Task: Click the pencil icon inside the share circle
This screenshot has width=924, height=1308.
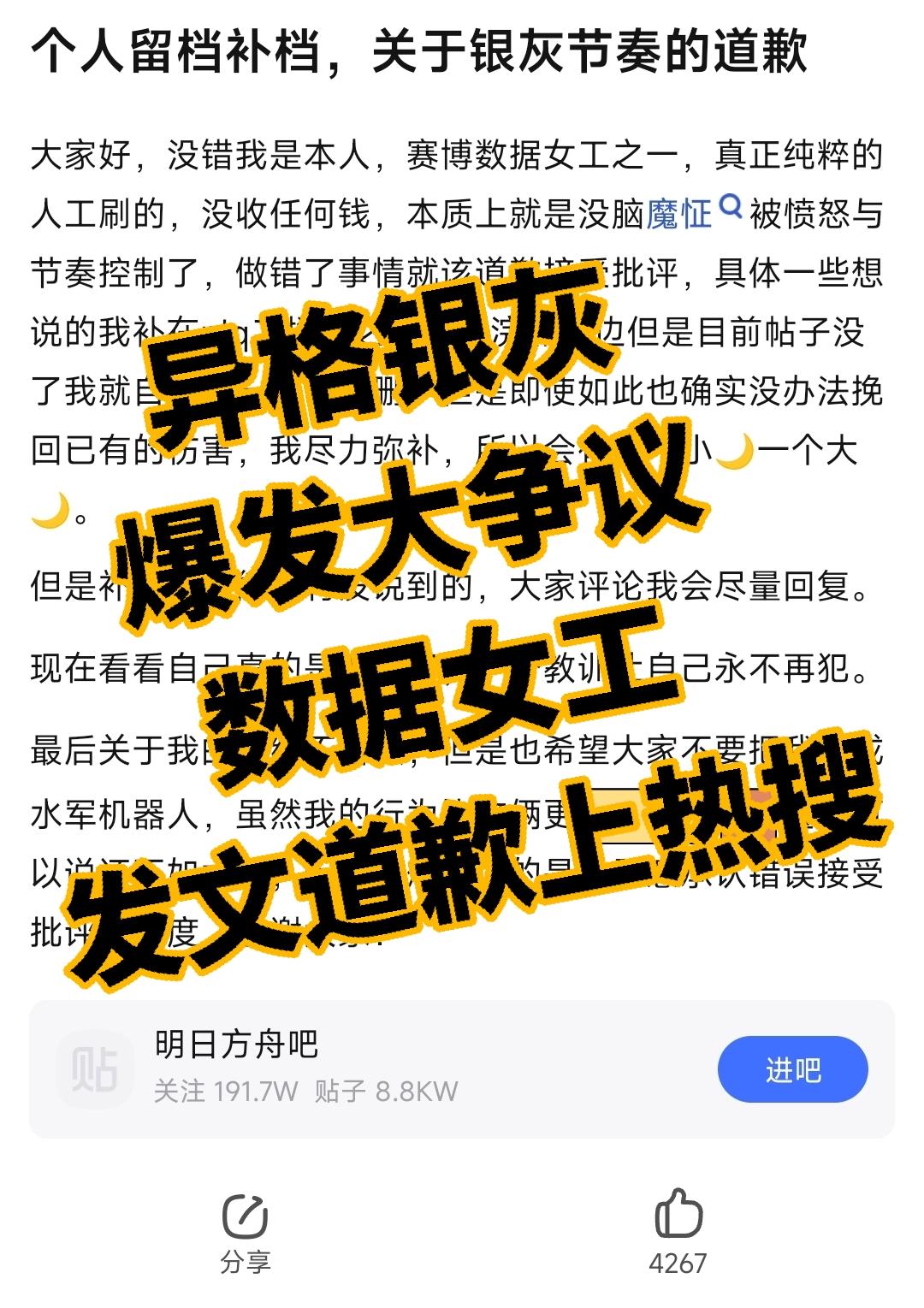Action: point(248,1213)
